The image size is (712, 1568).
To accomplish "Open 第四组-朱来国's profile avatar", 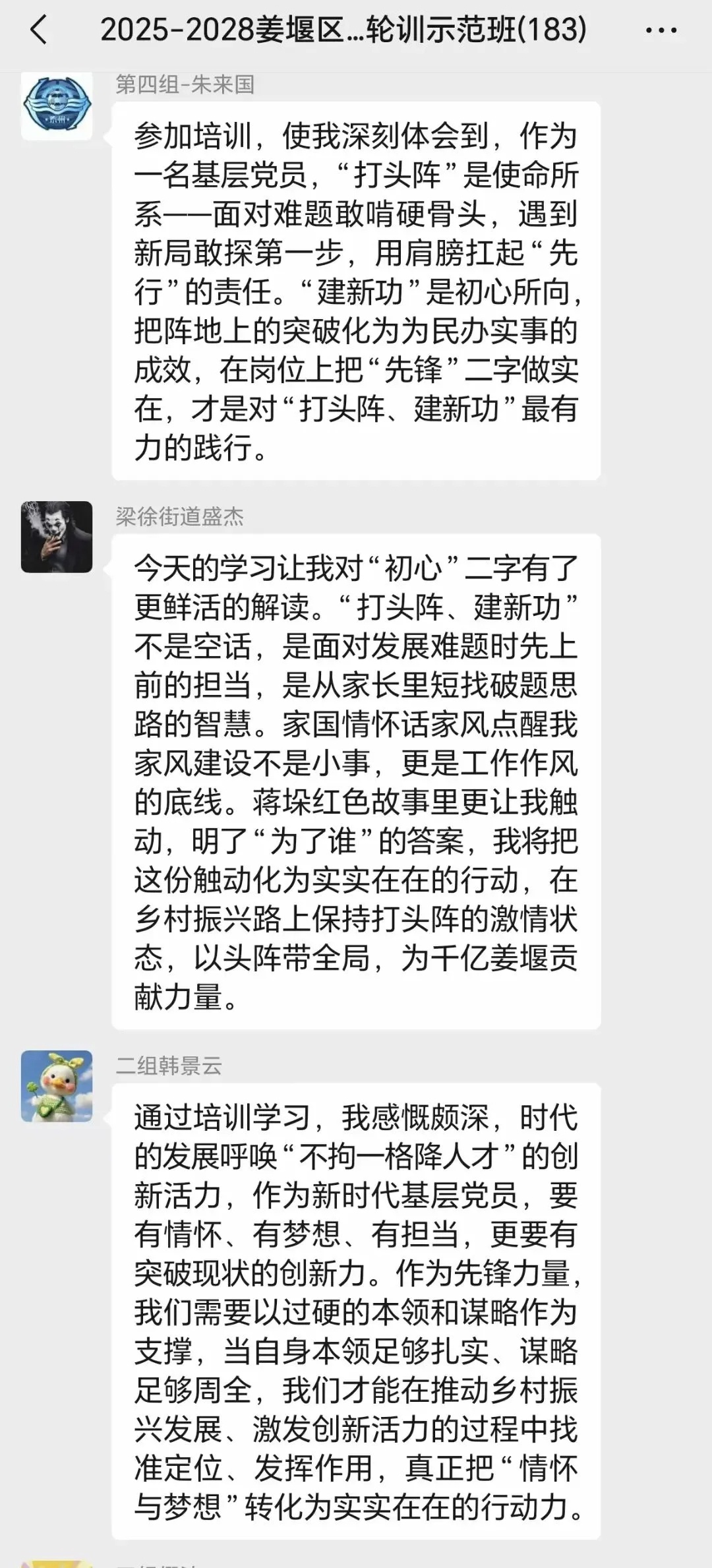I will 57,106.
